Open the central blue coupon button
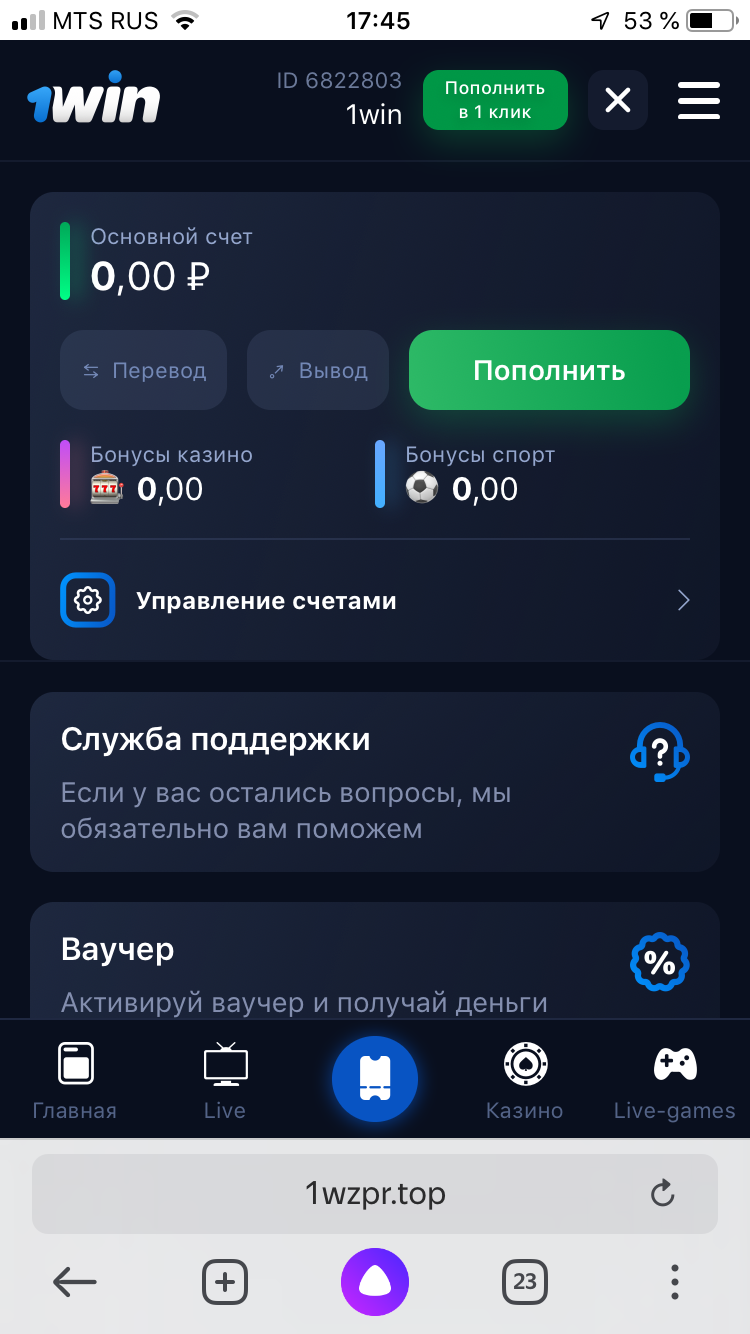 tap(375, 1080)
